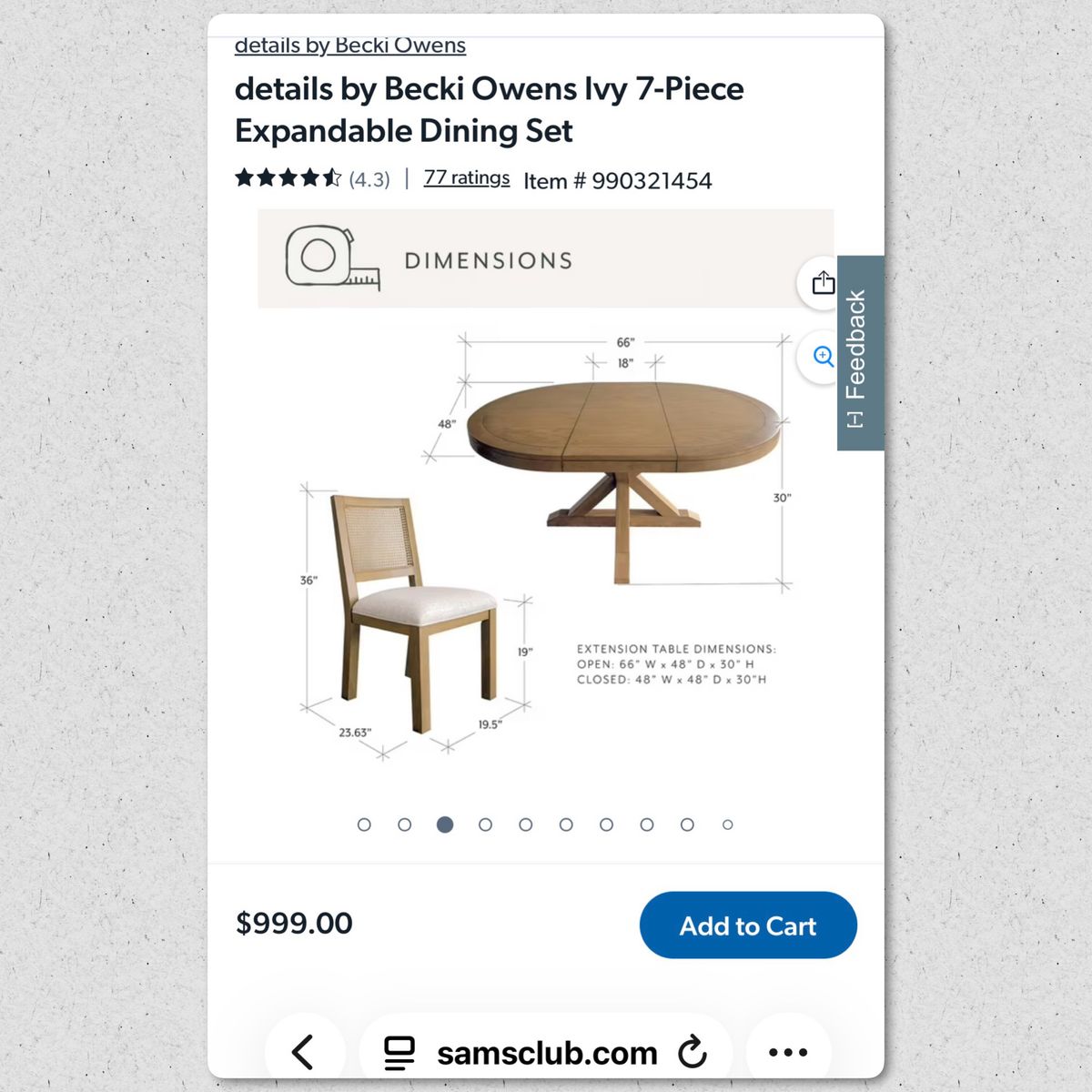Share this product
Image resolution: width=1092 pixels, height=1092 pixels.
point(823,283)
